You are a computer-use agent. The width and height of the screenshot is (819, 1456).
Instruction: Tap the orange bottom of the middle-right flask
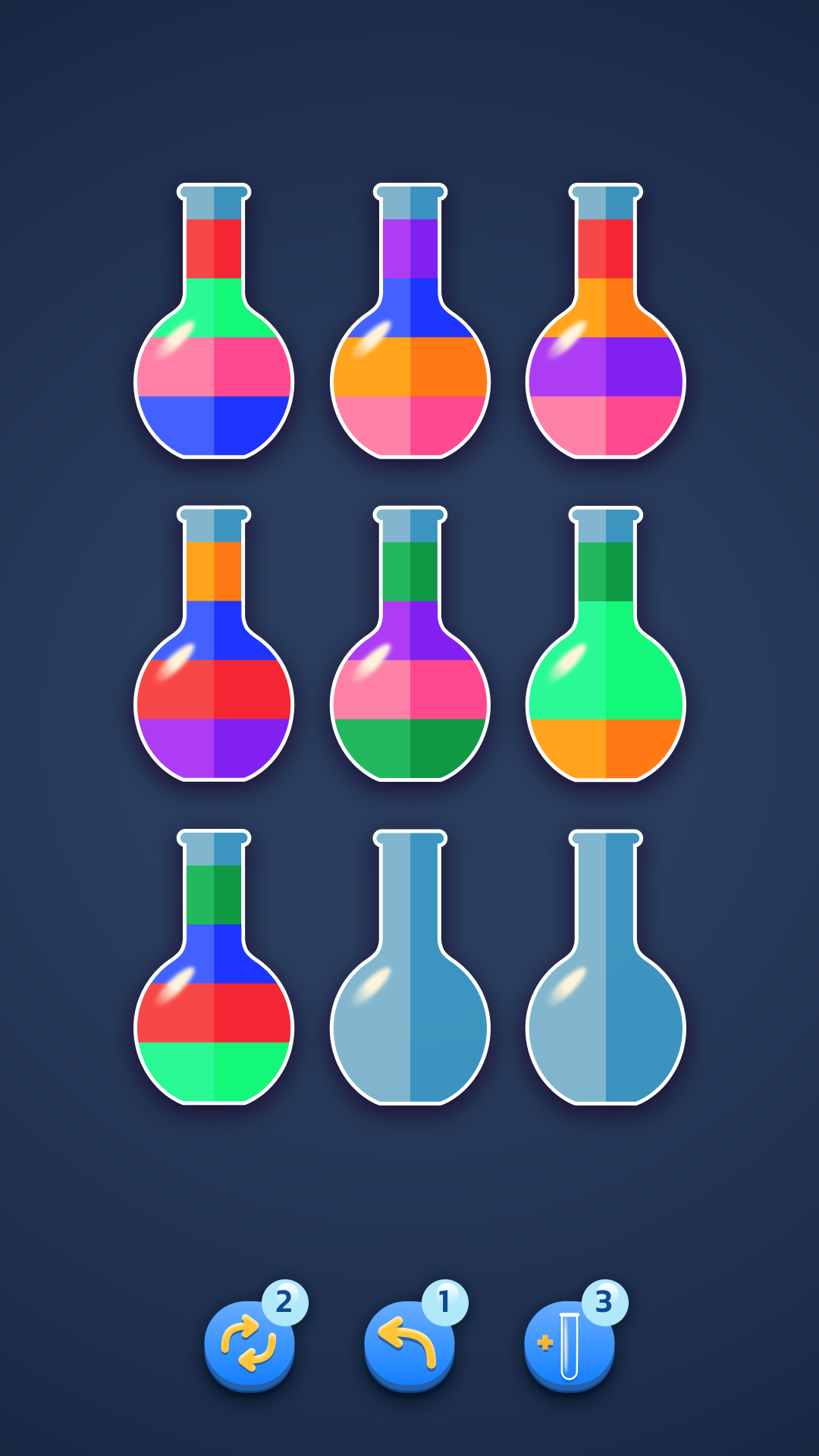pos(605,747)
